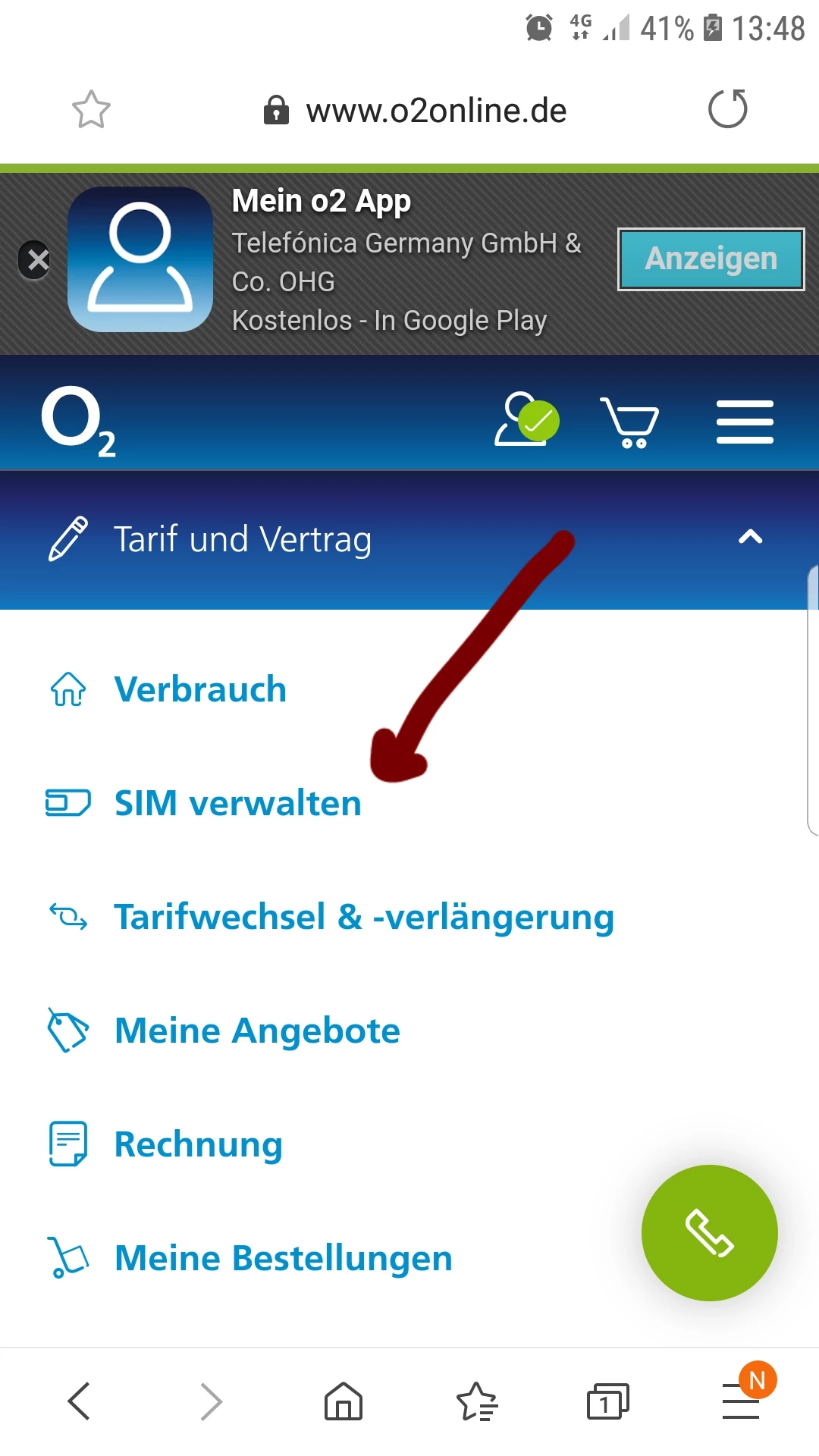Bookmark this page with the star icon
The image size is (819, 1456).
pyautogui.click(x=91, y=110)
